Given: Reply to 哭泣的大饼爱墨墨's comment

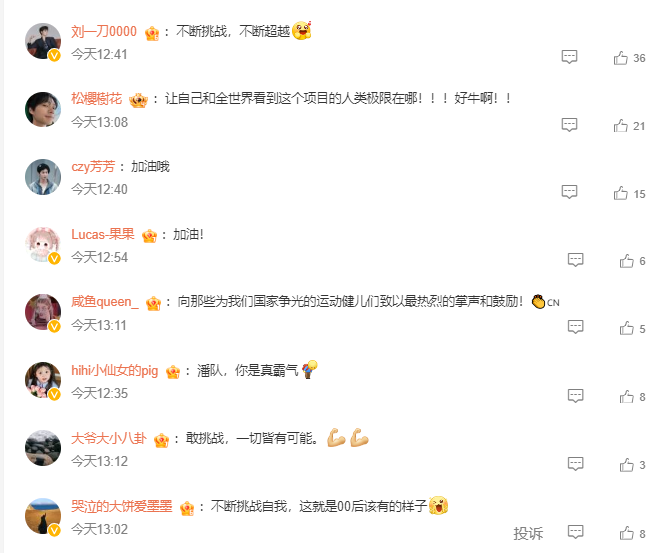Looking at the screenshot, I should point(576,532).
